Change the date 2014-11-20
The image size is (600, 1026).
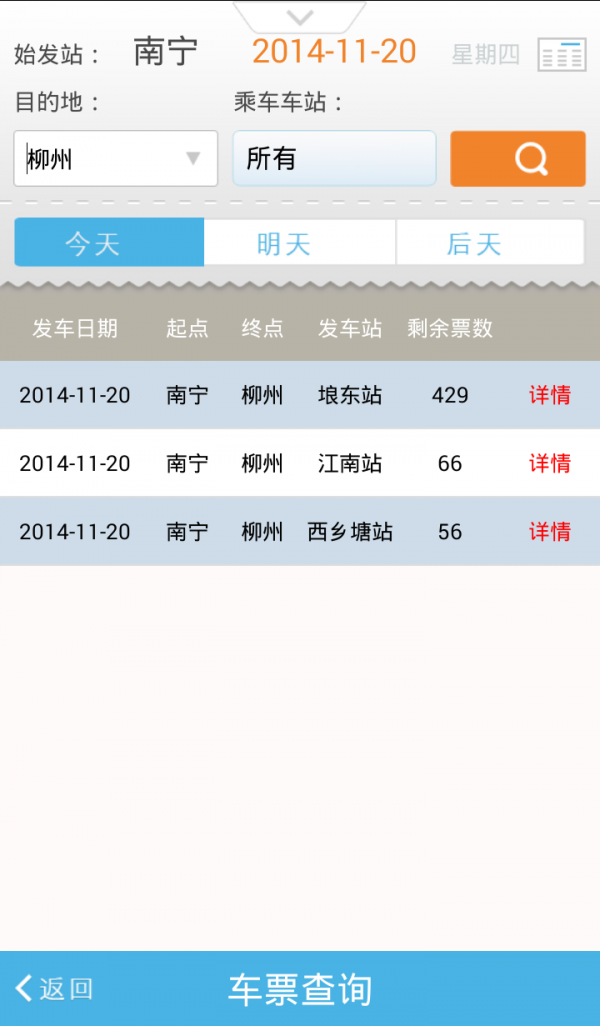334,52
